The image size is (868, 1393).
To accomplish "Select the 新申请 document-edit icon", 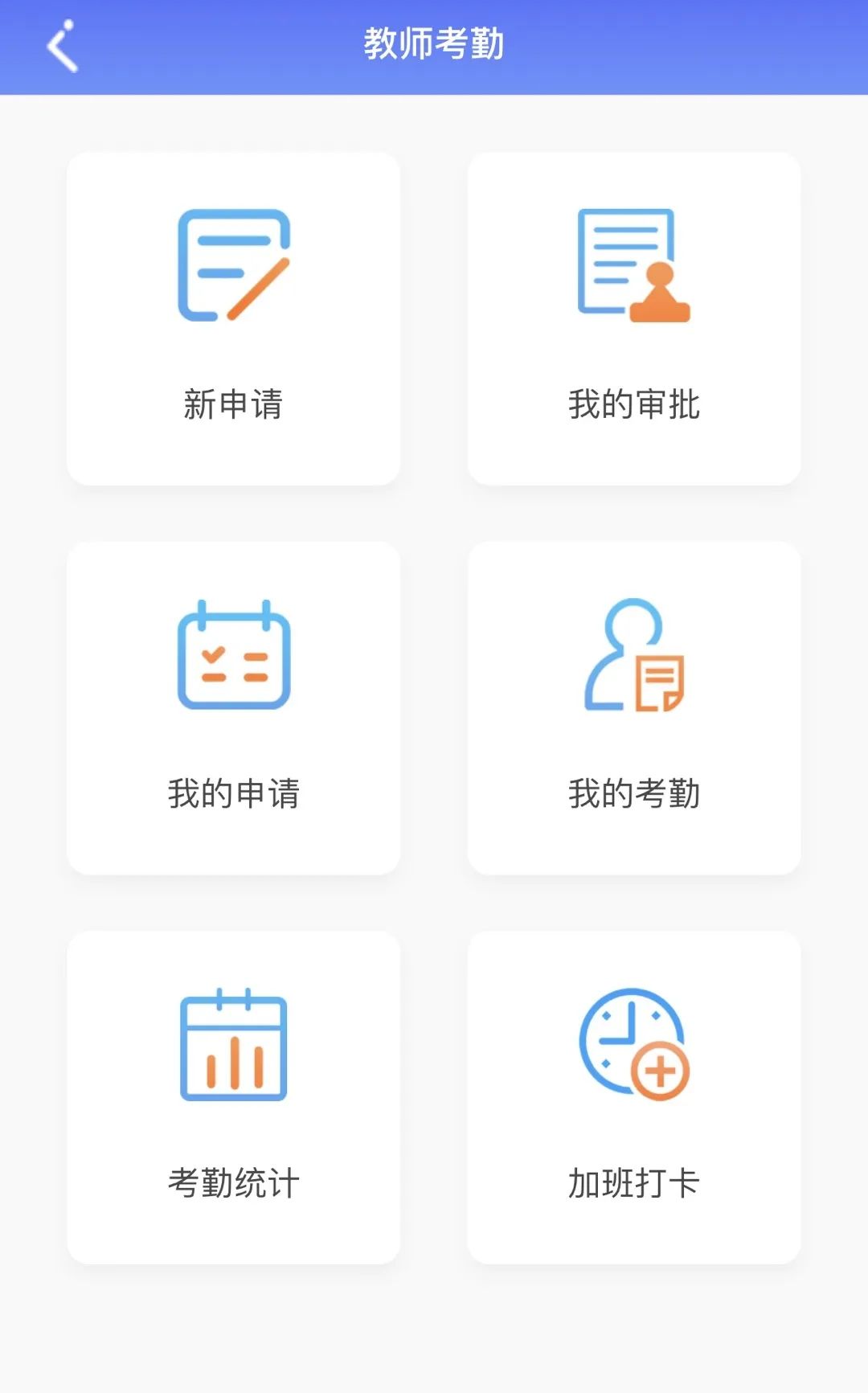I will coord(233,265).
